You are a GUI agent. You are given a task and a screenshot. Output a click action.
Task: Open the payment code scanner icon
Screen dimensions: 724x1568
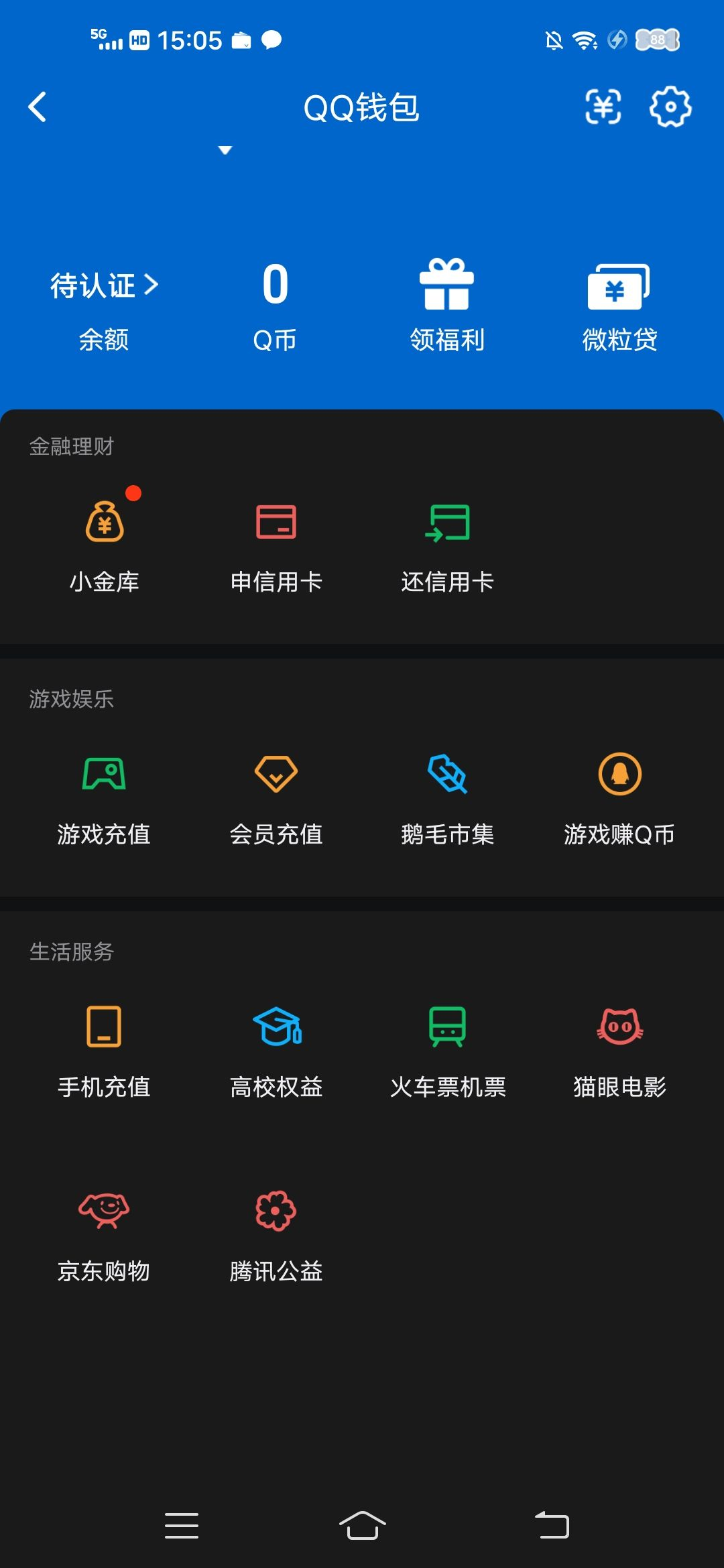click(x=601, y=107)
